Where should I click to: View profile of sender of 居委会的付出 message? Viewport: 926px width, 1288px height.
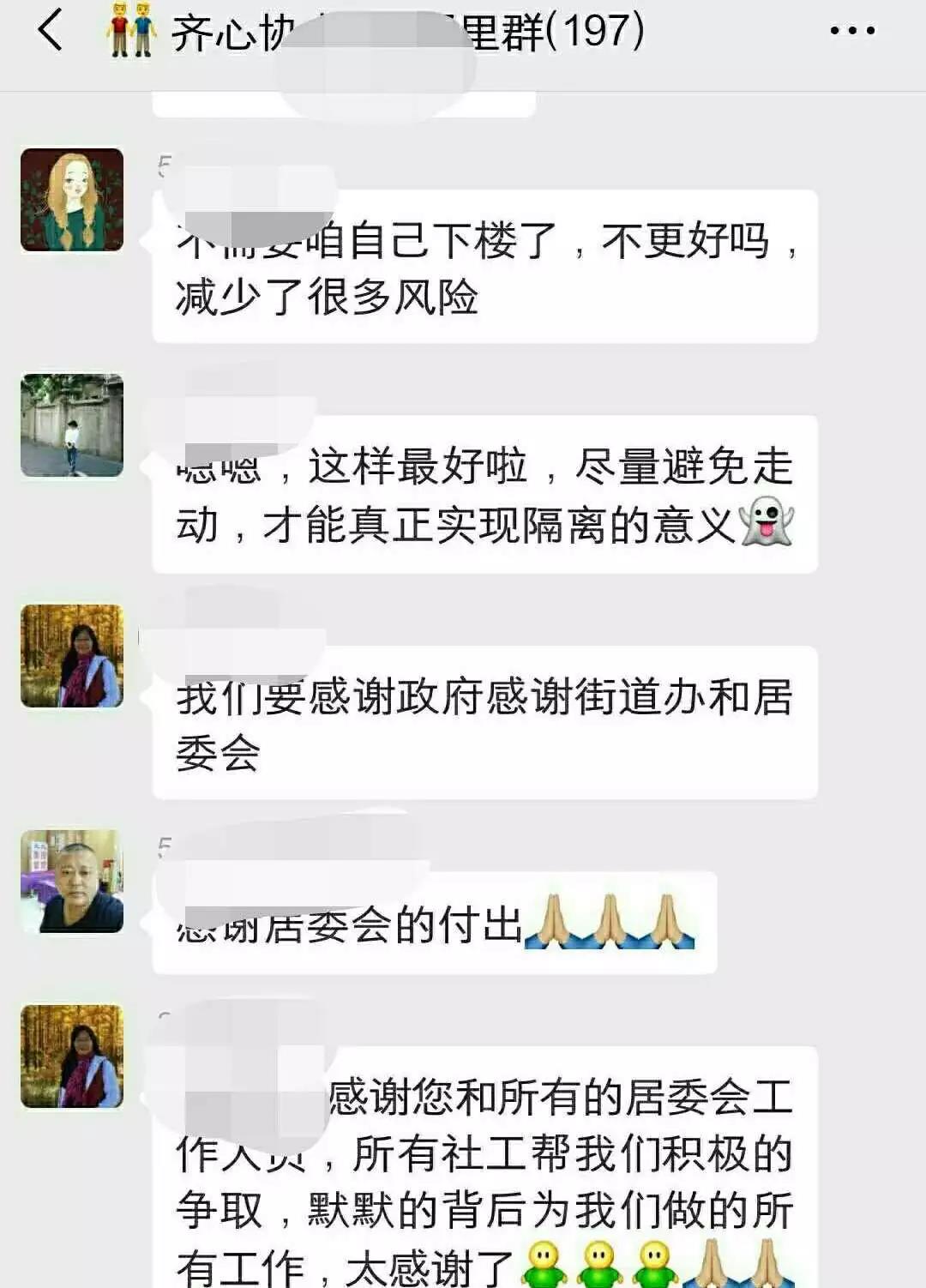tap(72, 882)
